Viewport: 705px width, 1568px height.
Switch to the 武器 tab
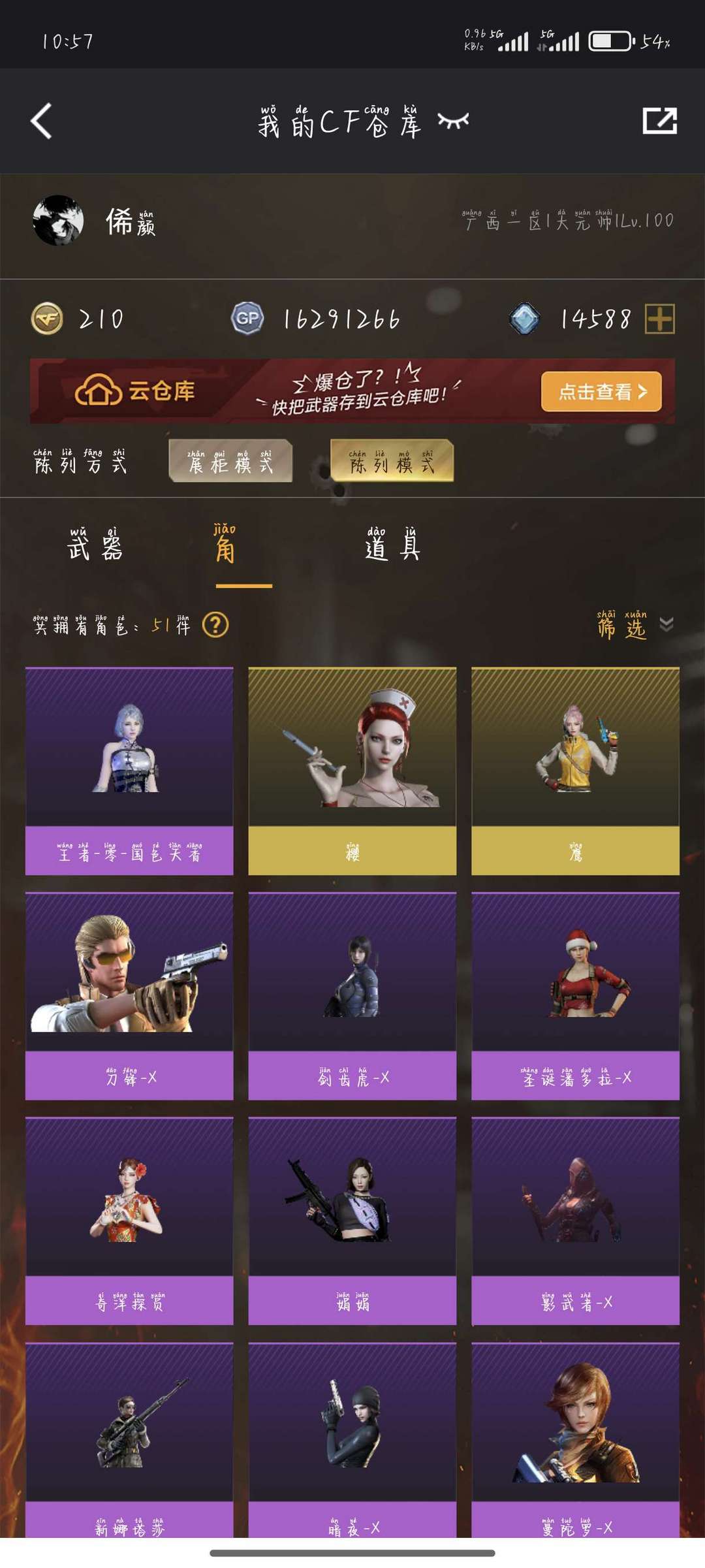(x=95, y=546)
